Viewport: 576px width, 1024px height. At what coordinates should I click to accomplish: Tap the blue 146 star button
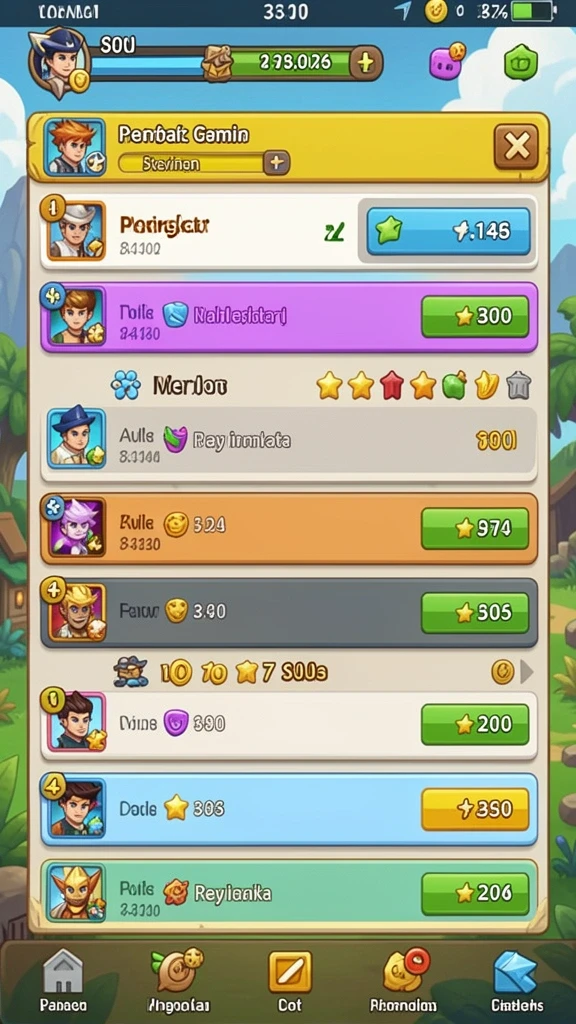448,231
